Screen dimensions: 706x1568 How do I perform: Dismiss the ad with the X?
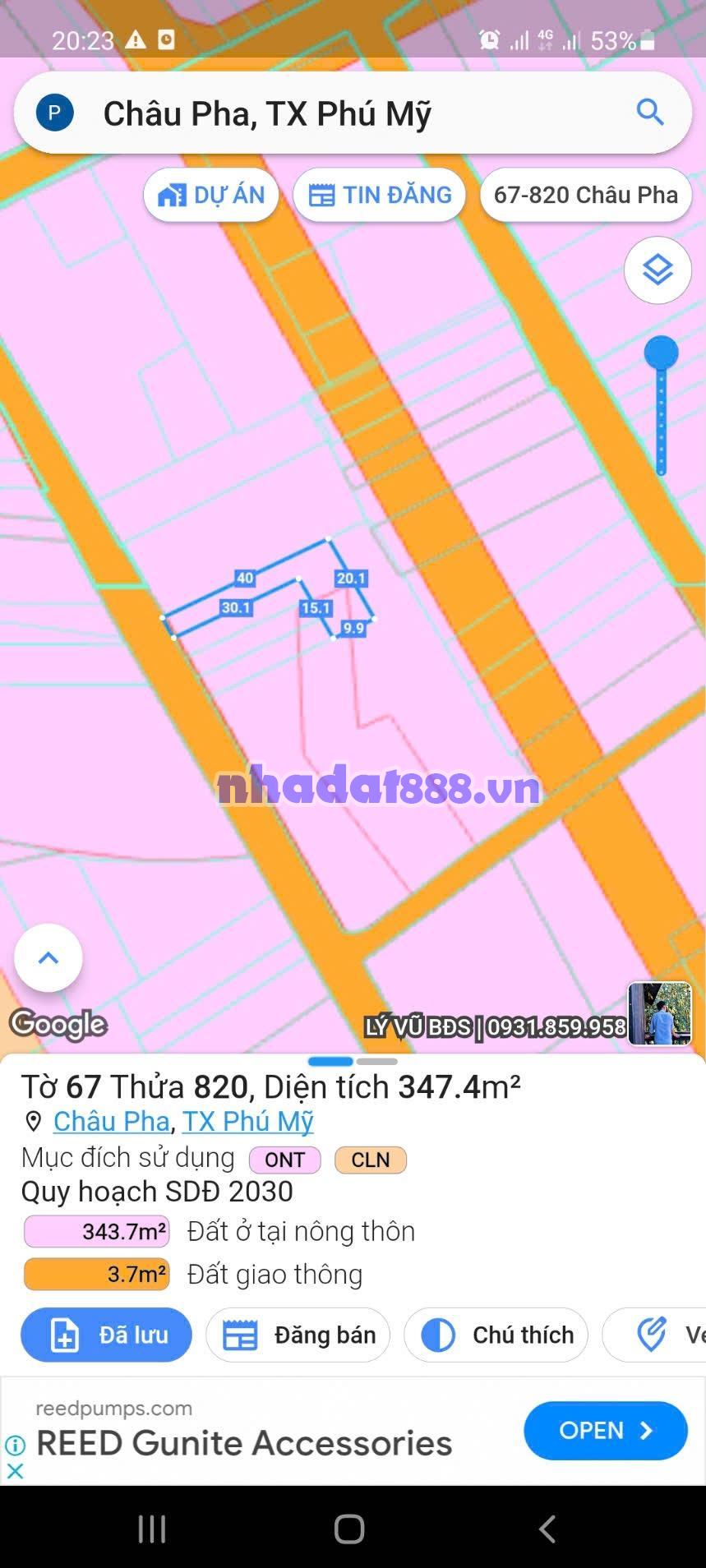tap(15, 1471)
